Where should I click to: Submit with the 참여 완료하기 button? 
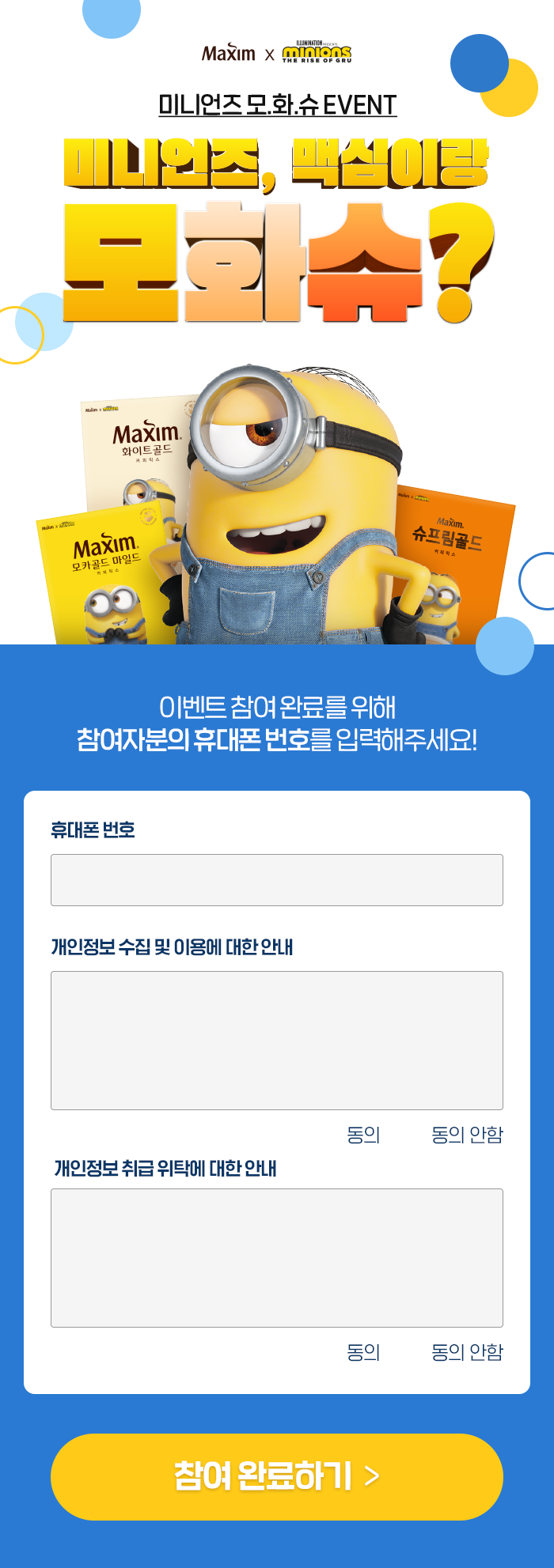277,1476
